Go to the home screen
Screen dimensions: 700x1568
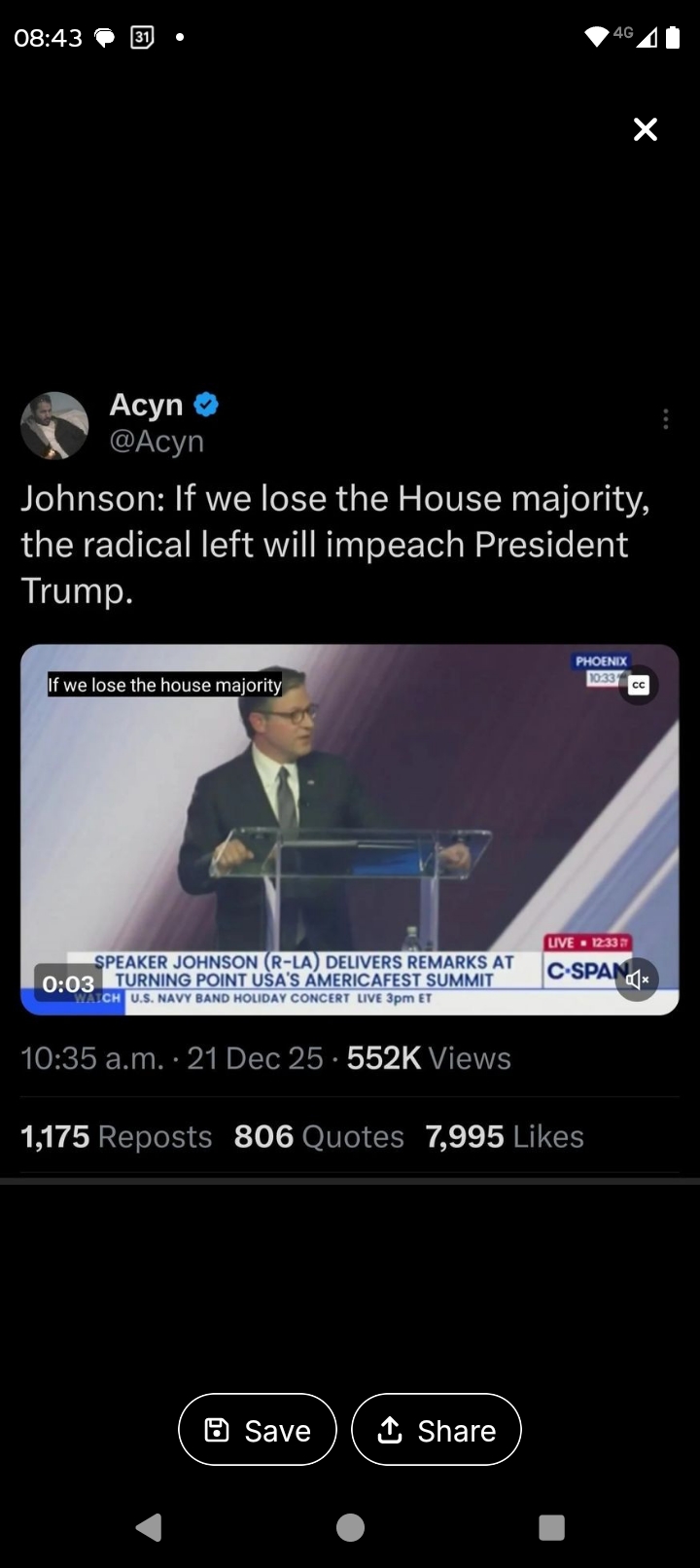tap(350, 1527)
